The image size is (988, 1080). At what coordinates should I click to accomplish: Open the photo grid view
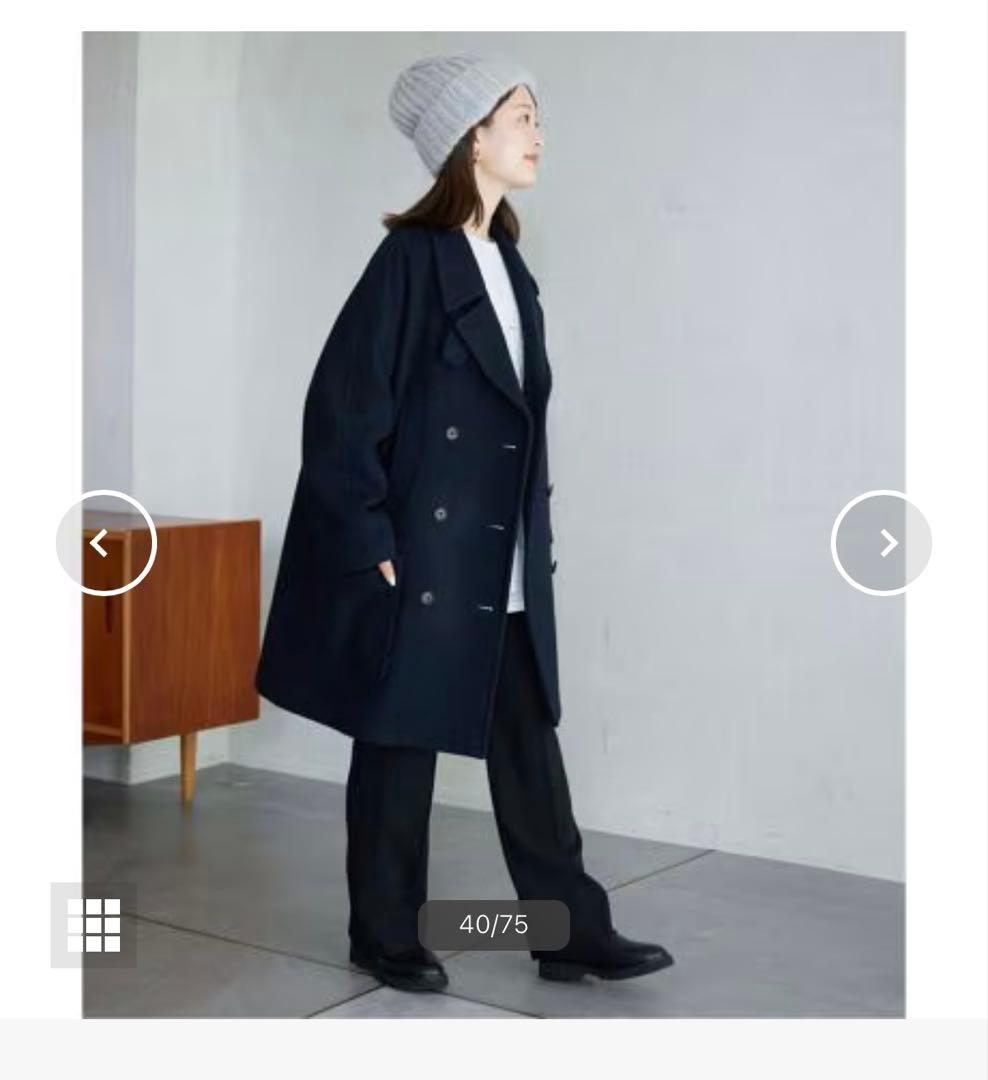point(94,925)
